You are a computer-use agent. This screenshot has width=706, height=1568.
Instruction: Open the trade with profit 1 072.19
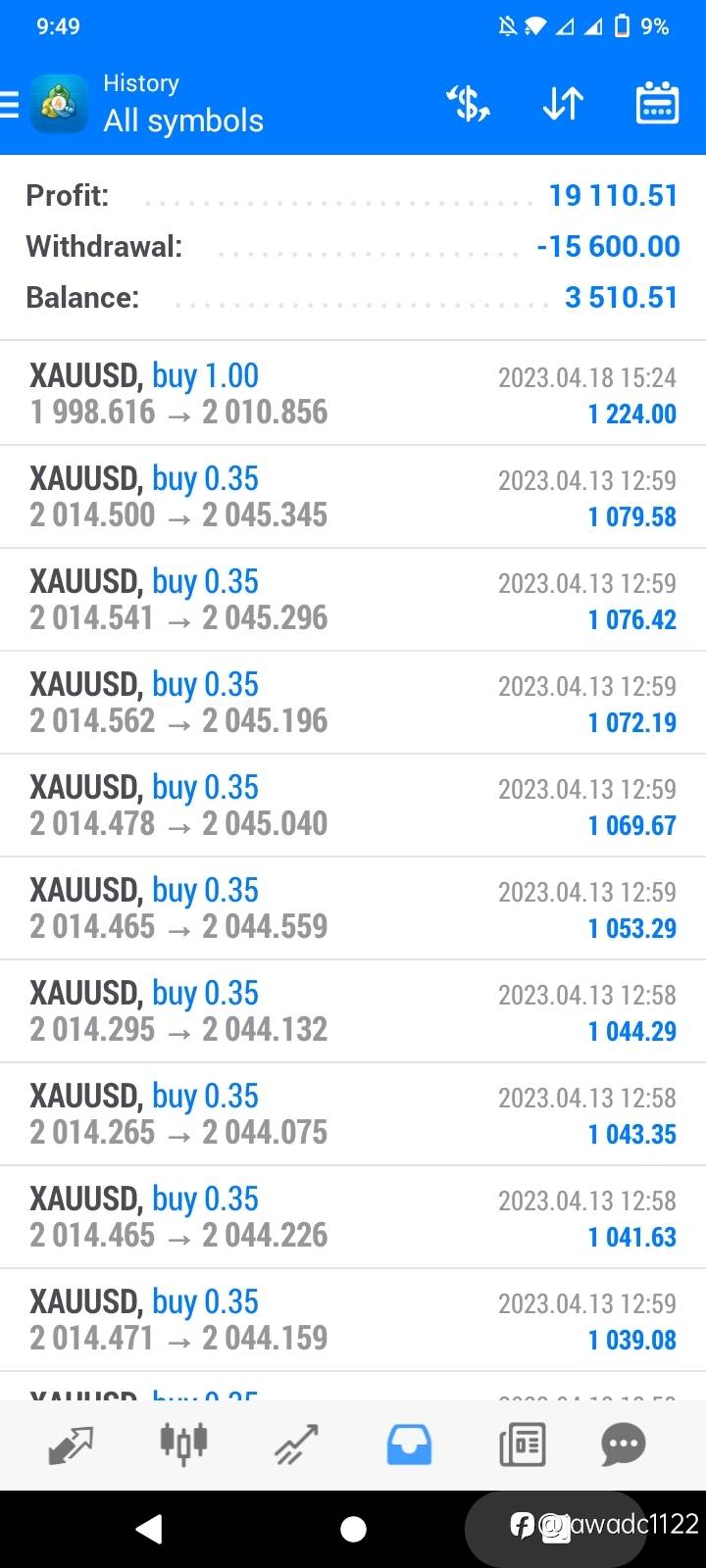353,703
